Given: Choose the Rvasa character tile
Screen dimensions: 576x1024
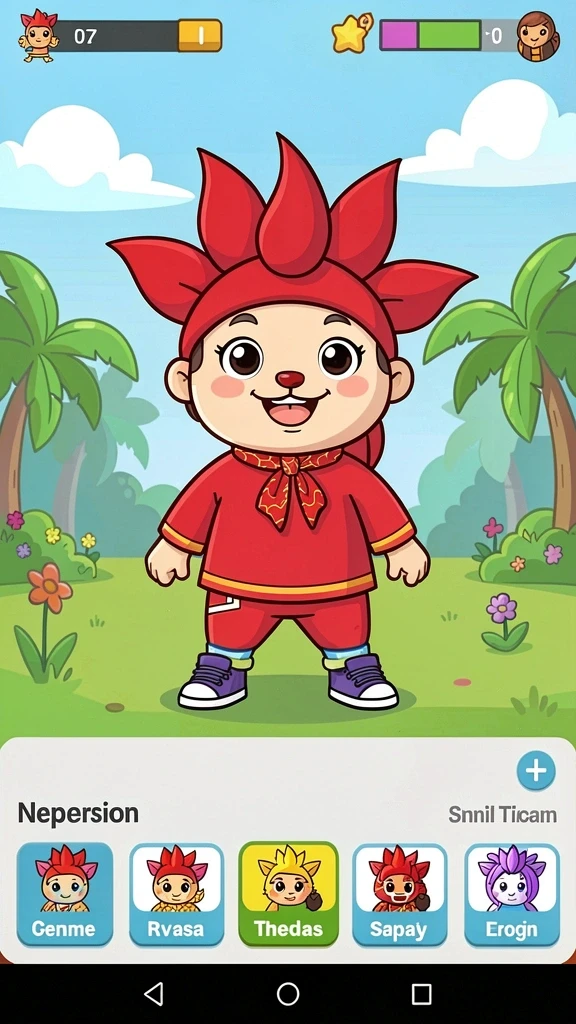Looking at the screenshot, I should (x=176, y=893).
